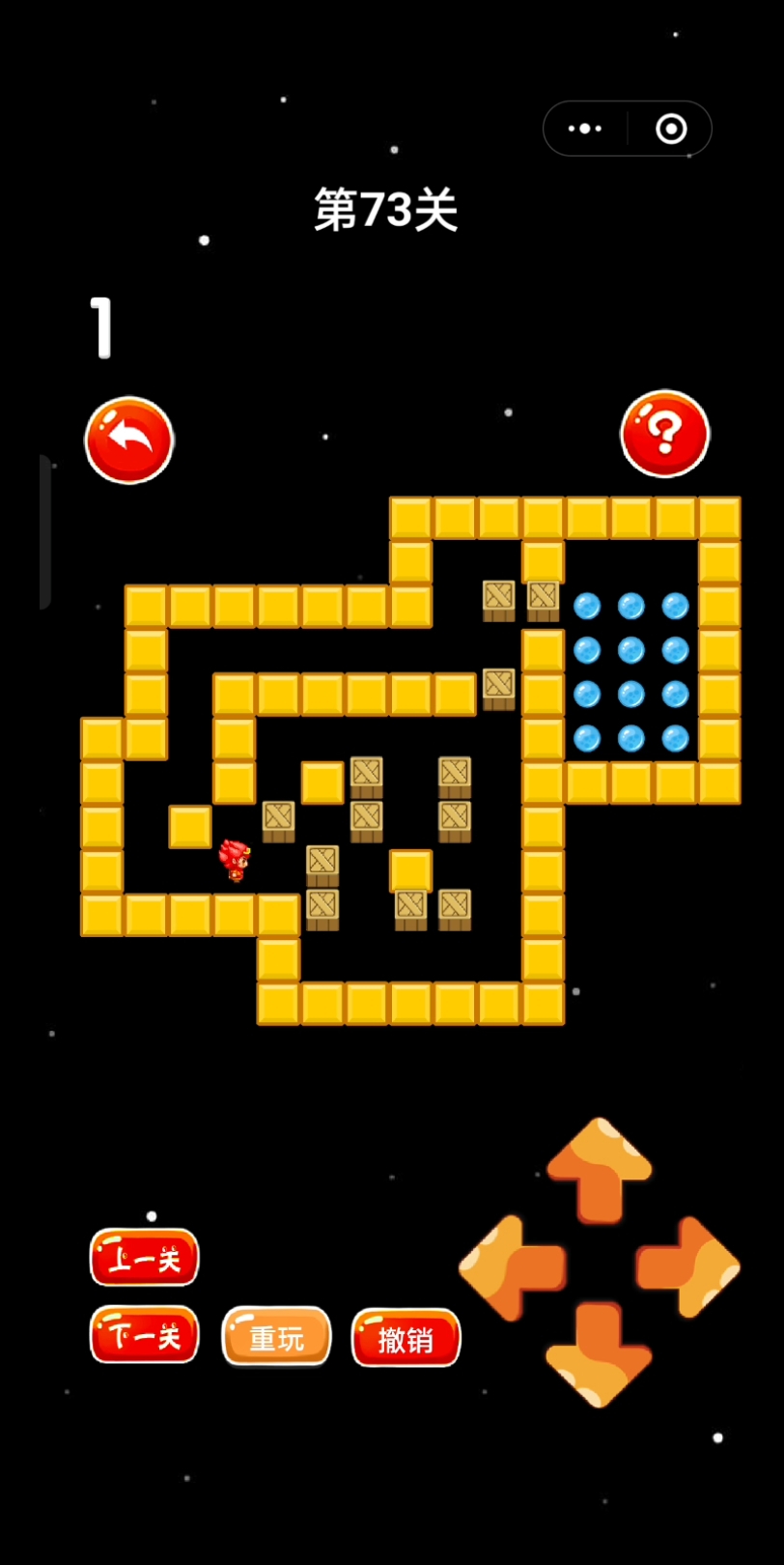Move the character left with the arrow
Screen dimensions: 784x1565
click(x=512, y=1267)
